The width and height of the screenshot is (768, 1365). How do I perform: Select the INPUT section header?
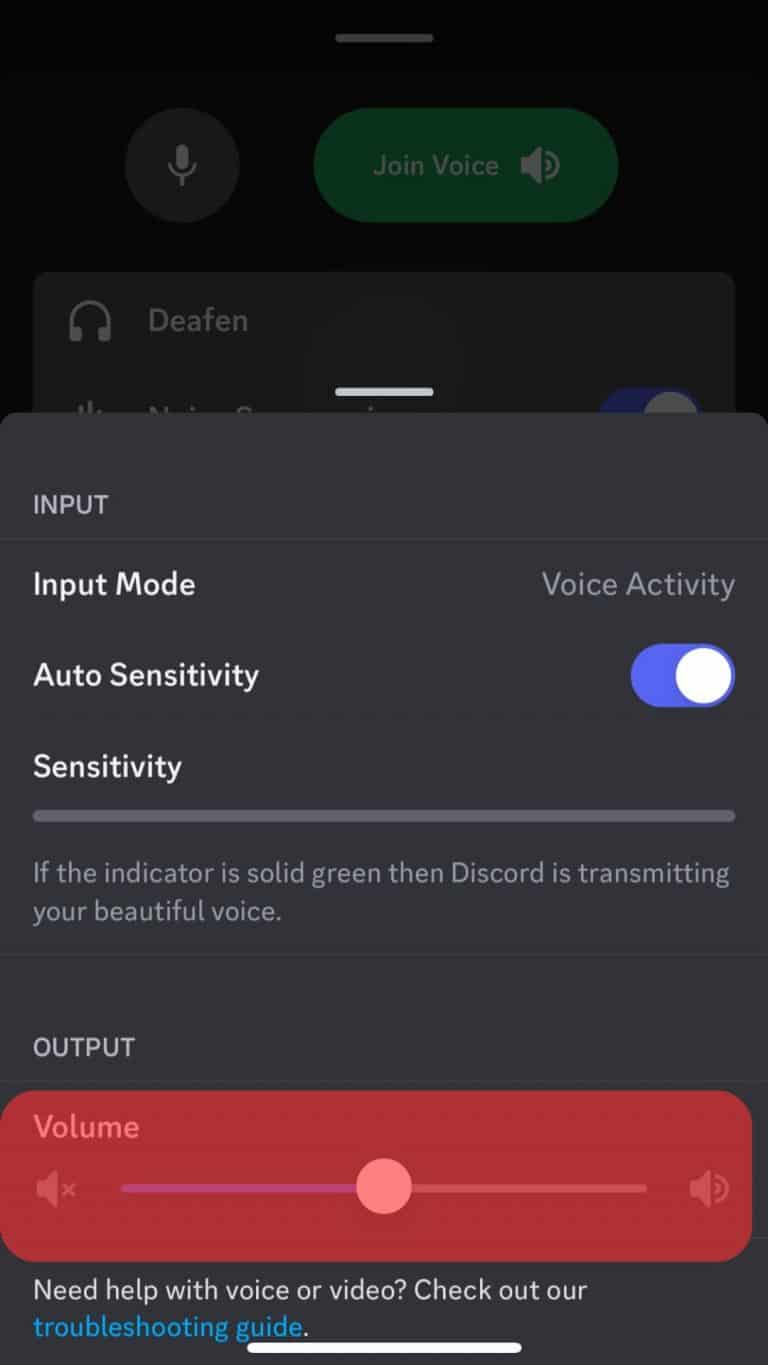click(70, 505)
